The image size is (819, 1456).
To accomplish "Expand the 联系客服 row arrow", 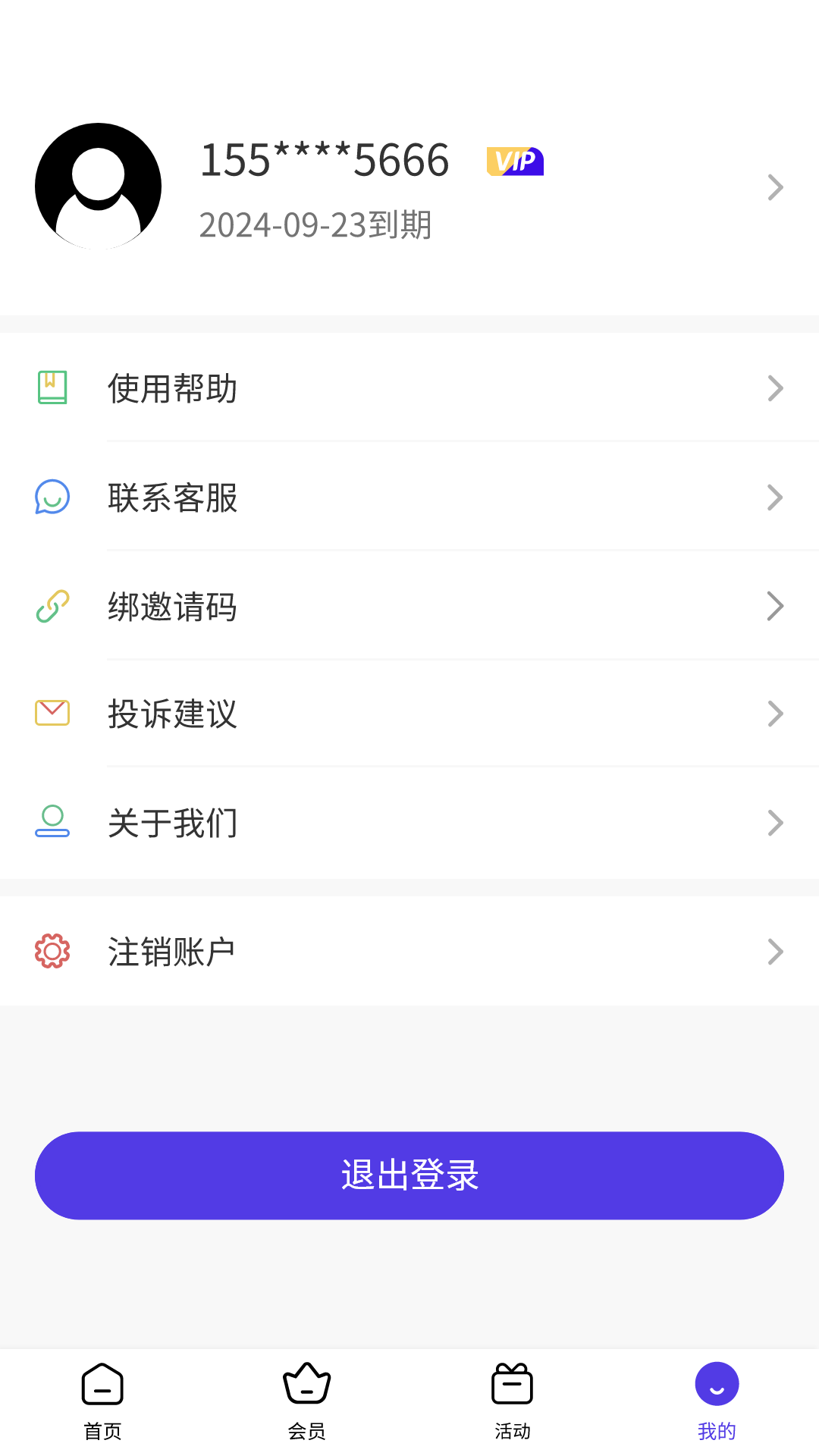I will point(775,497).
